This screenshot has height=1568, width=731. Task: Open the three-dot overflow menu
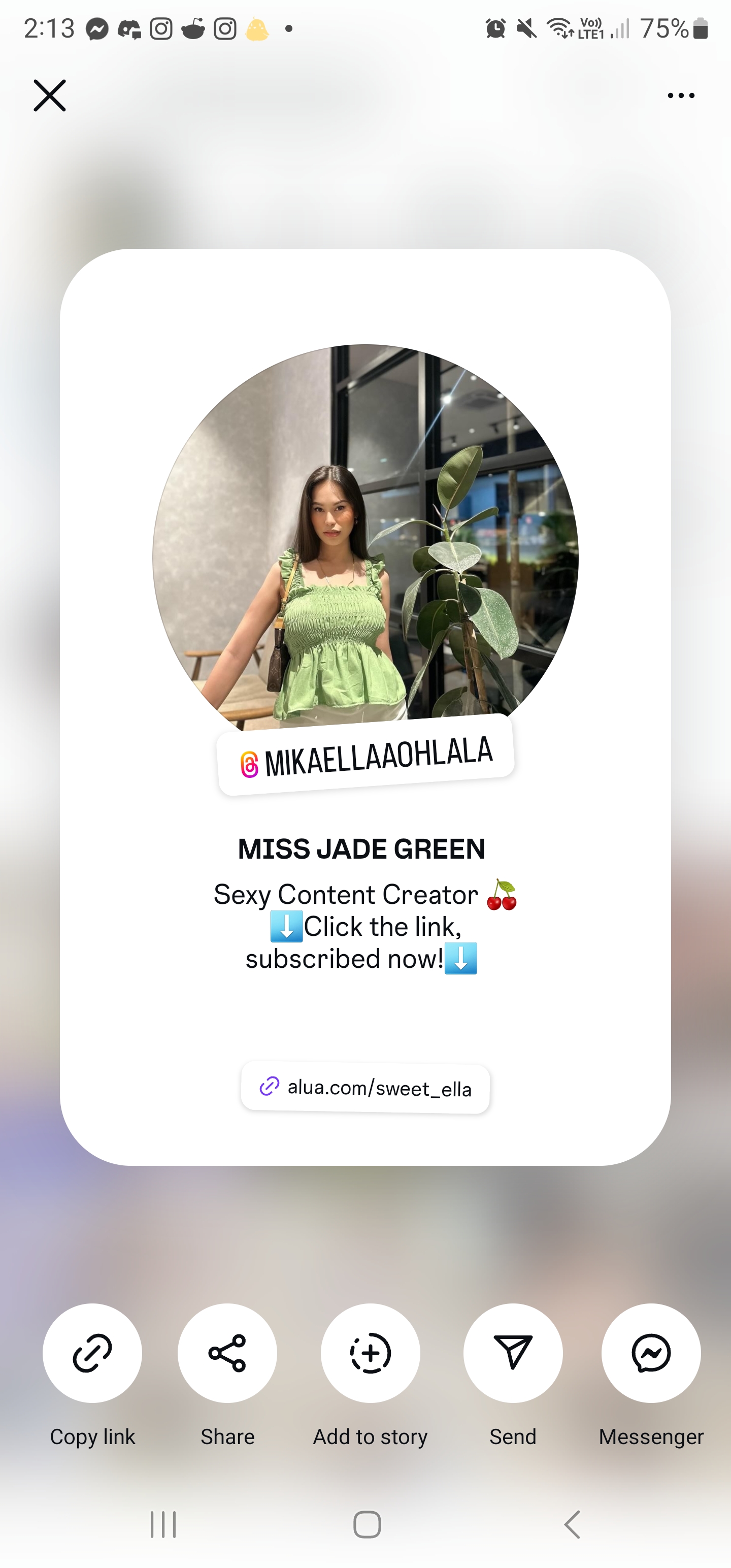click(x=680, y=95)
